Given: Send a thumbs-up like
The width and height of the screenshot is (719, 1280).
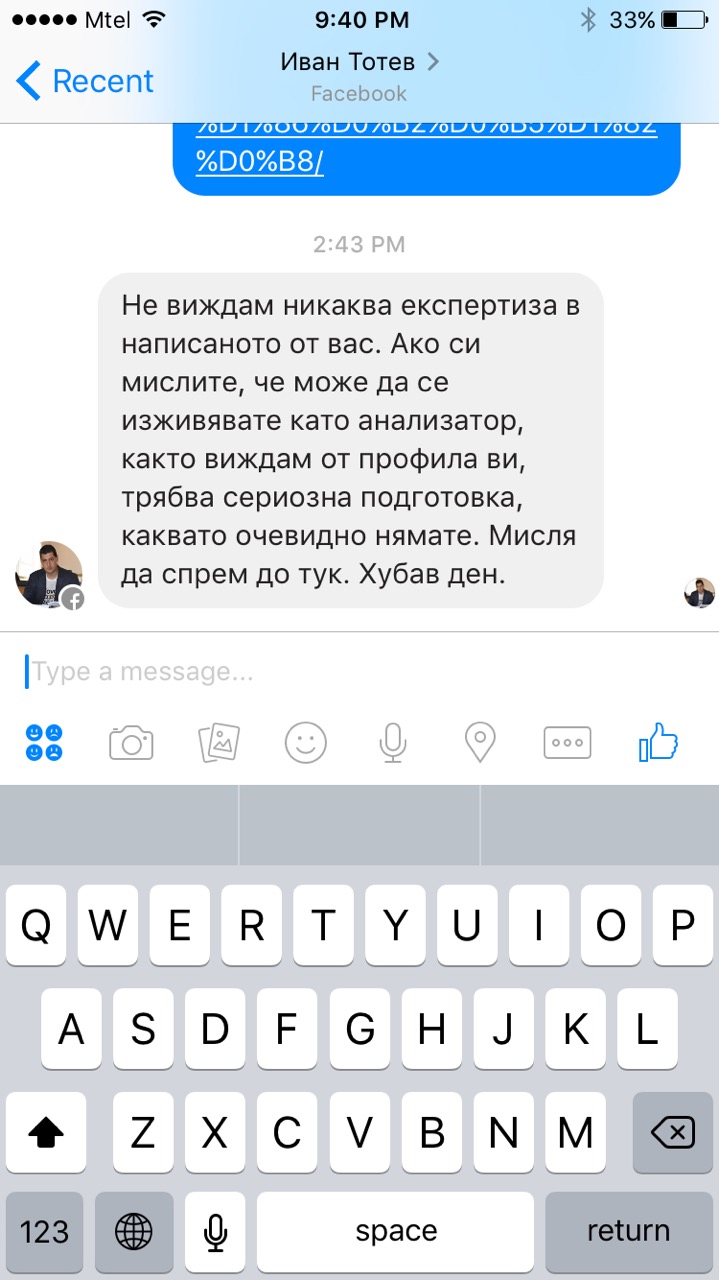Looking at the screenshot, I should (658, 743).
